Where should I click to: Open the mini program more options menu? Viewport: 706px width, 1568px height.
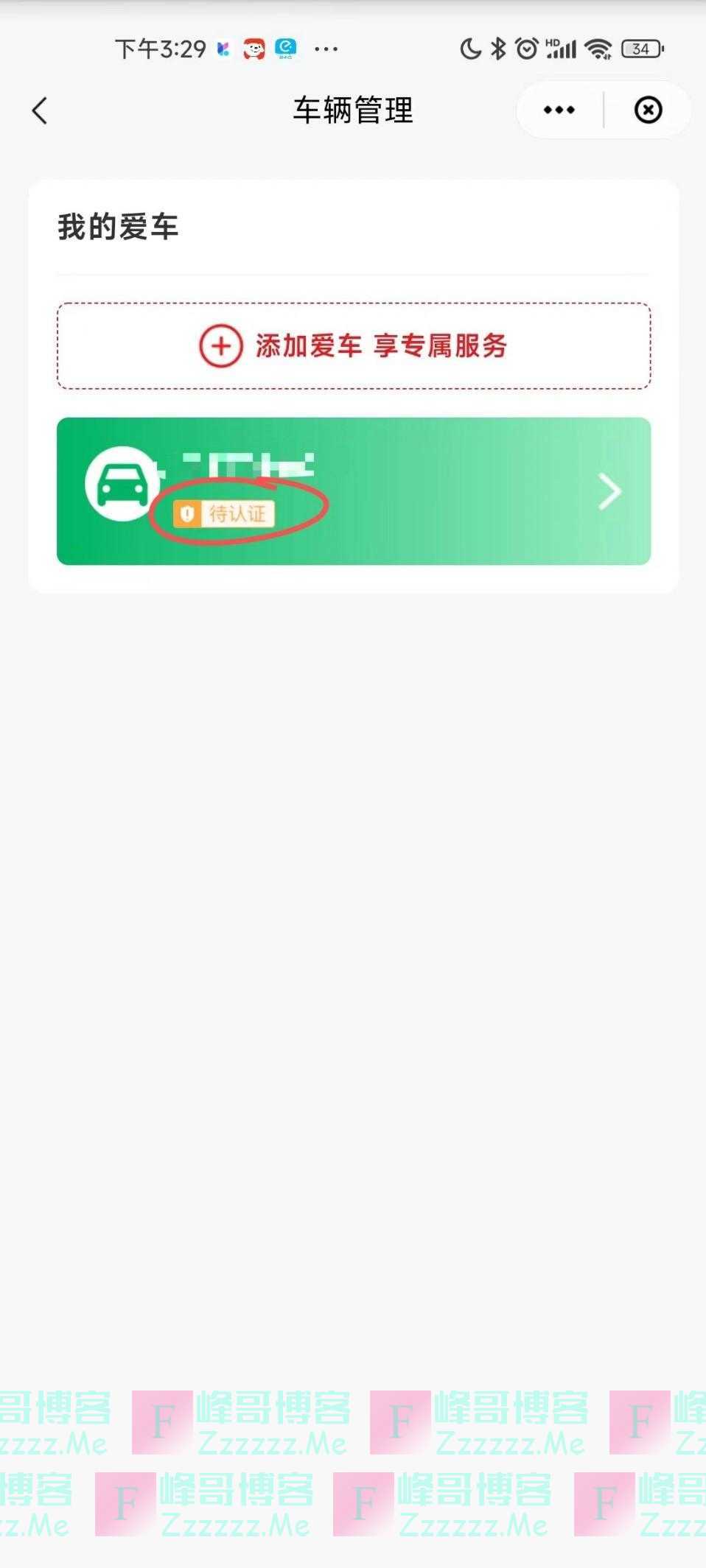[x=559, y=110]
